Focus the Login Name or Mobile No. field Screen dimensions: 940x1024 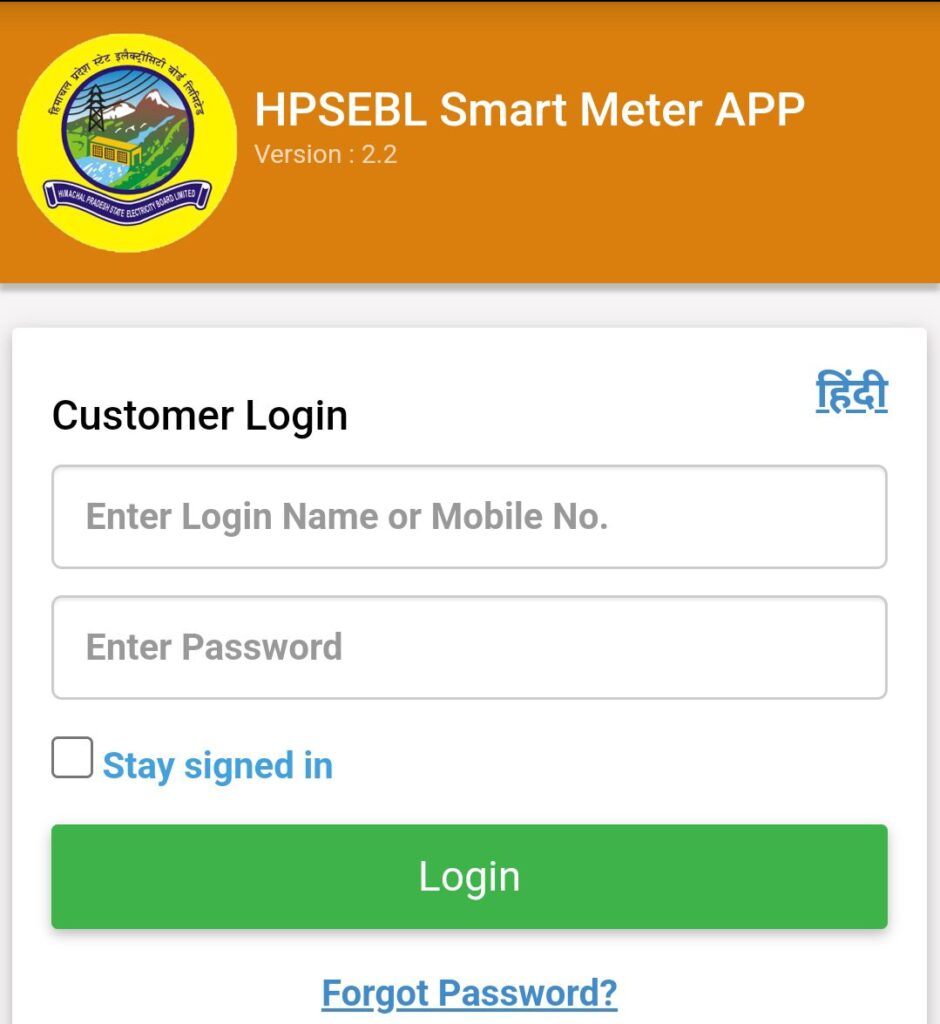pos(469,517)
